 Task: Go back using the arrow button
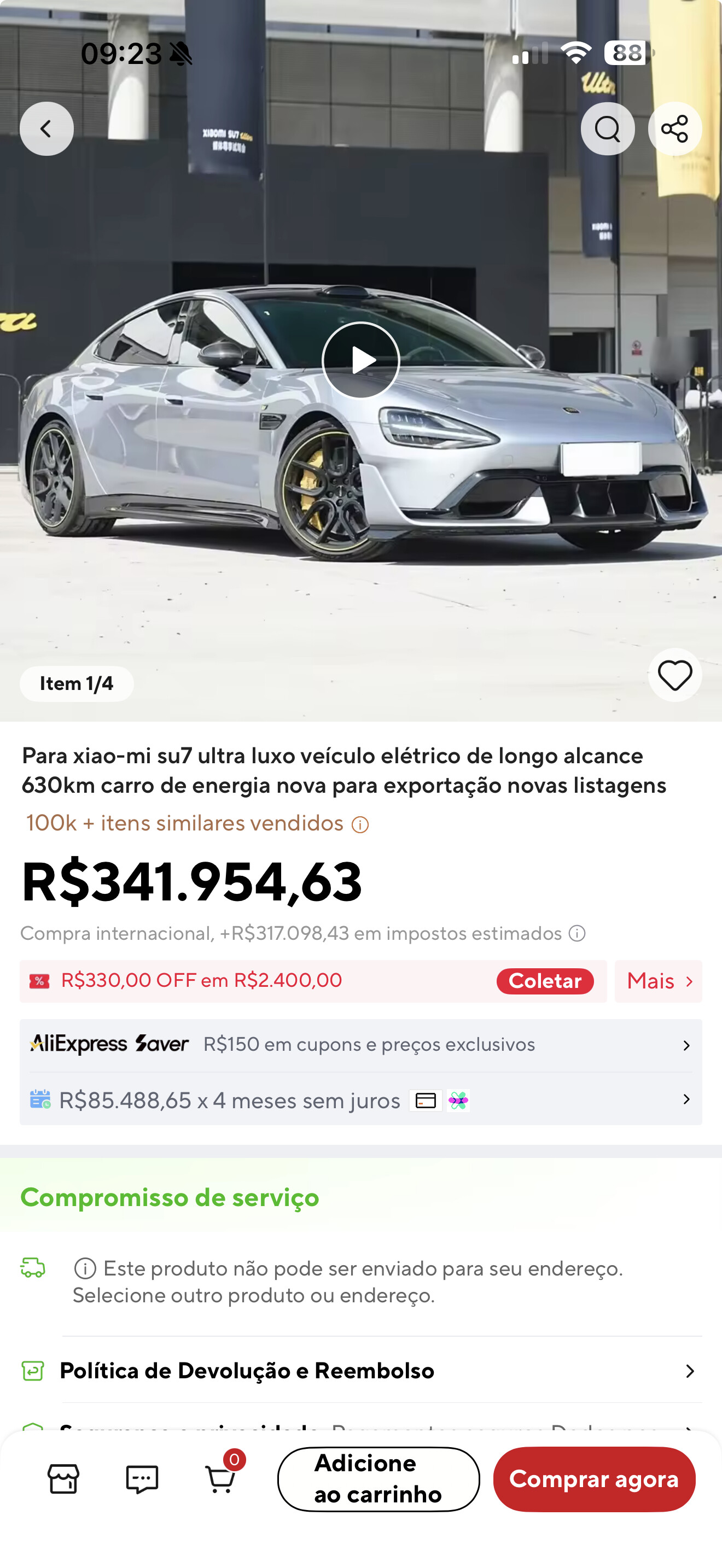coord(46,128)
